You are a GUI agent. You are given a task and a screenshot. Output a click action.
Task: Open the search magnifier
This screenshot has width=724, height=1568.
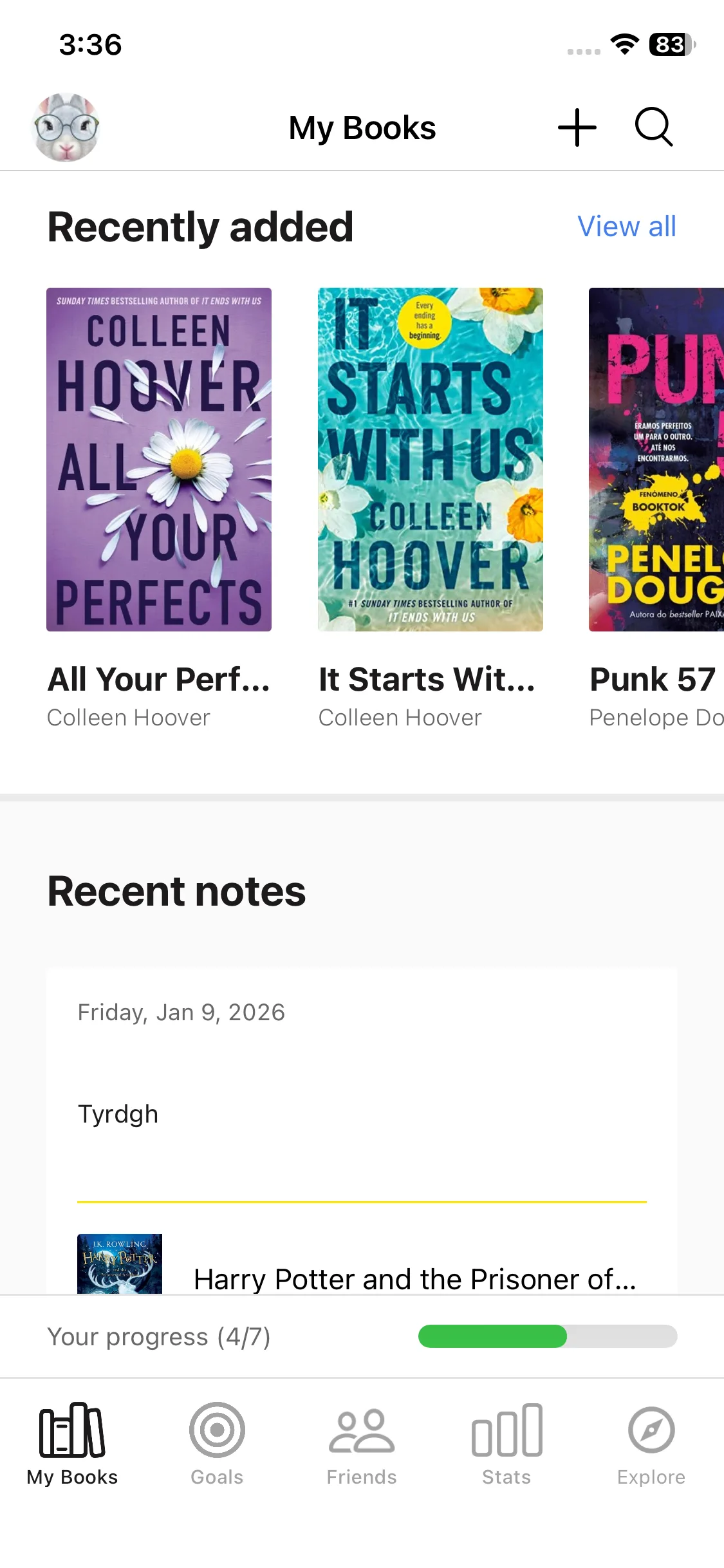653,127
